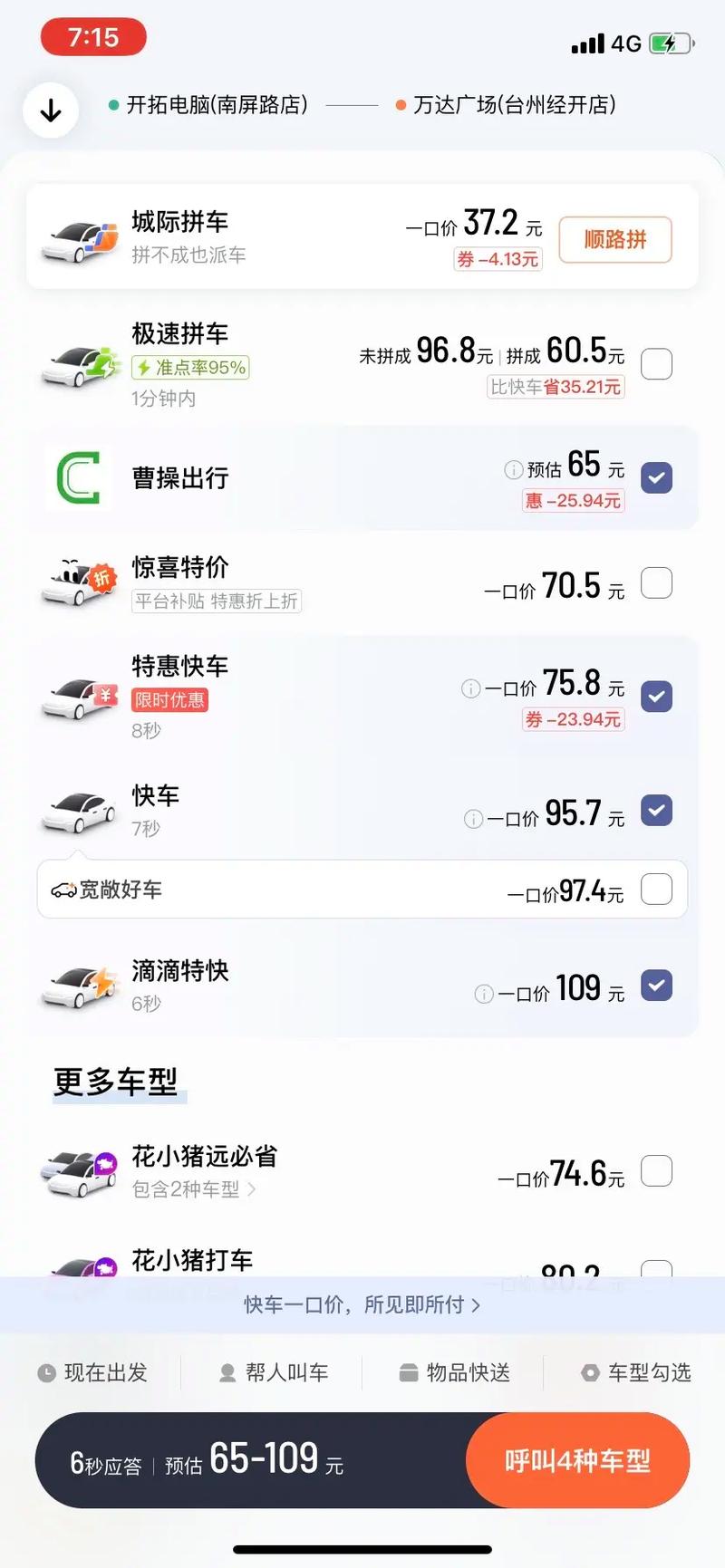This screenshot has width=725, height=1568.
Task: Uncheck the 滴滴特快 option
Action: pyautogui.click(x=656, y=986)
